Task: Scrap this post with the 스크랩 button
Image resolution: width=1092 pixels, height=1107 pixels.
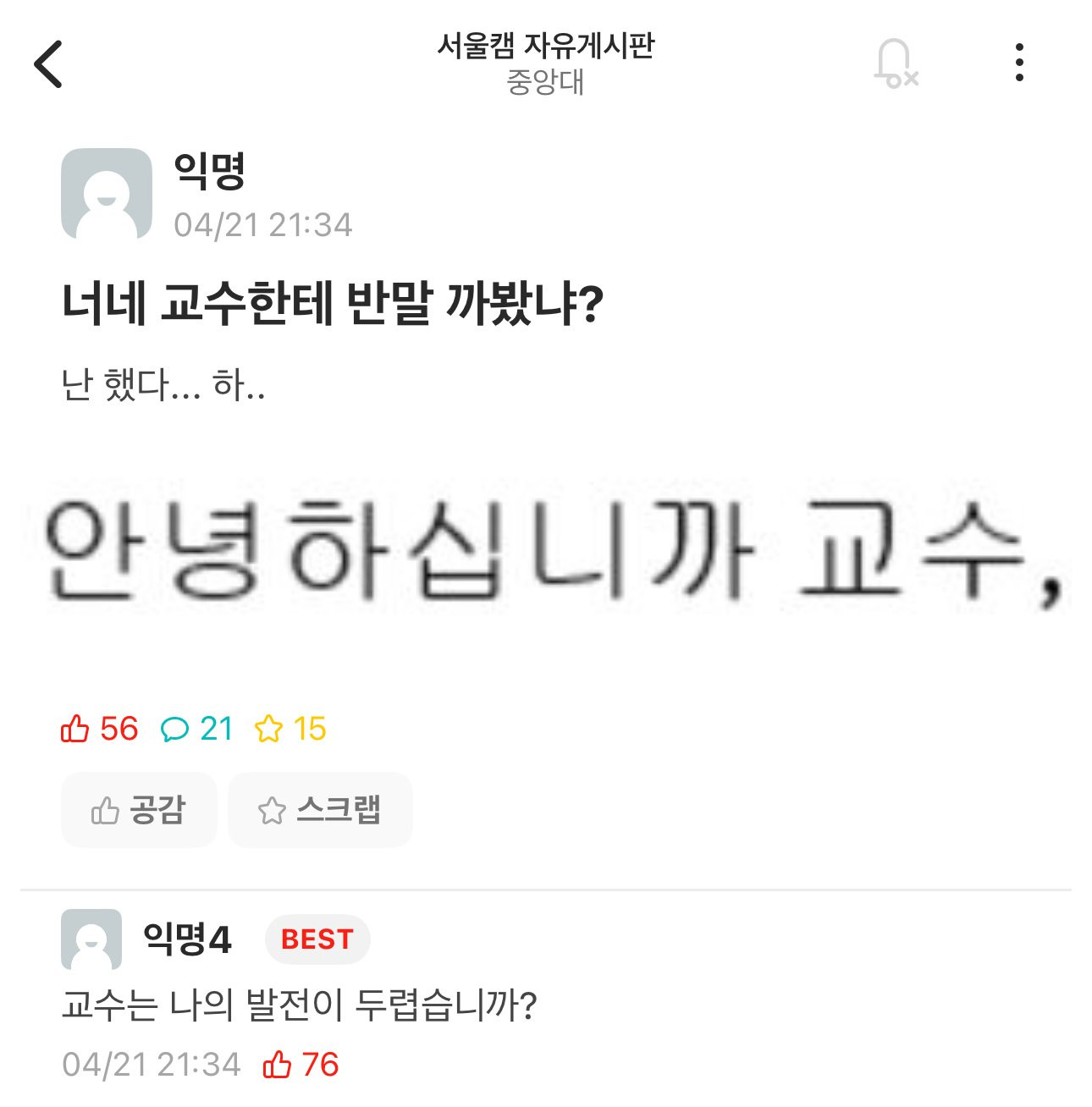Action: click(x=320, y=810)
